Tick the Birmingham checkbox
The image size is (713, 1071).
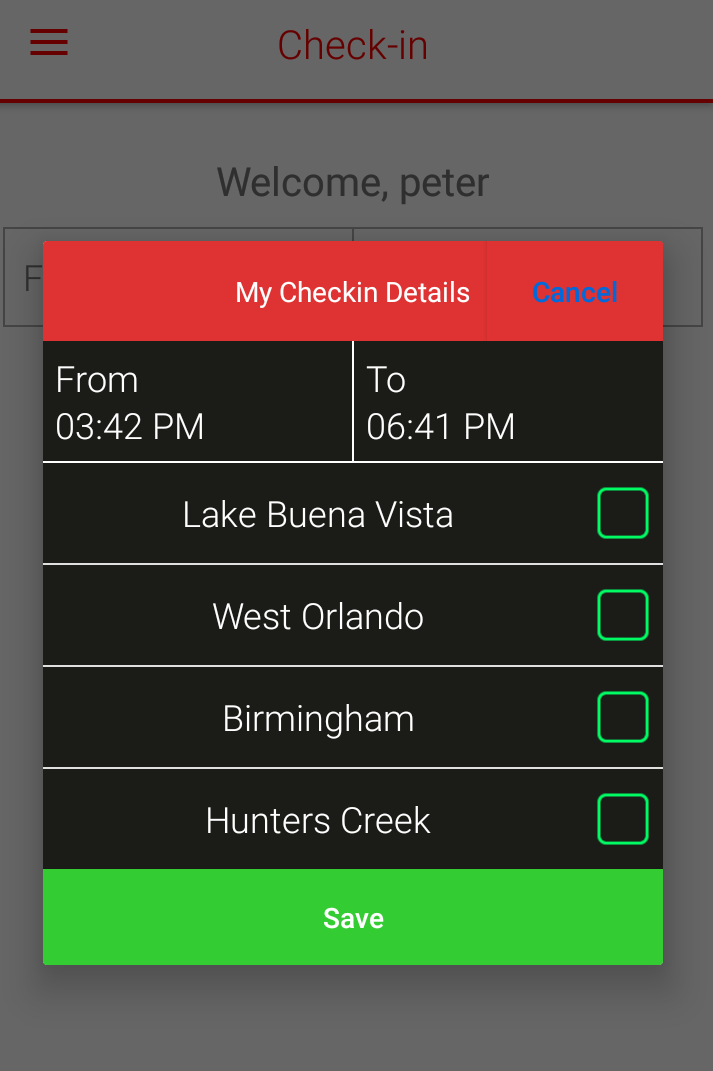pyautogui.click(x=622, y=718)
